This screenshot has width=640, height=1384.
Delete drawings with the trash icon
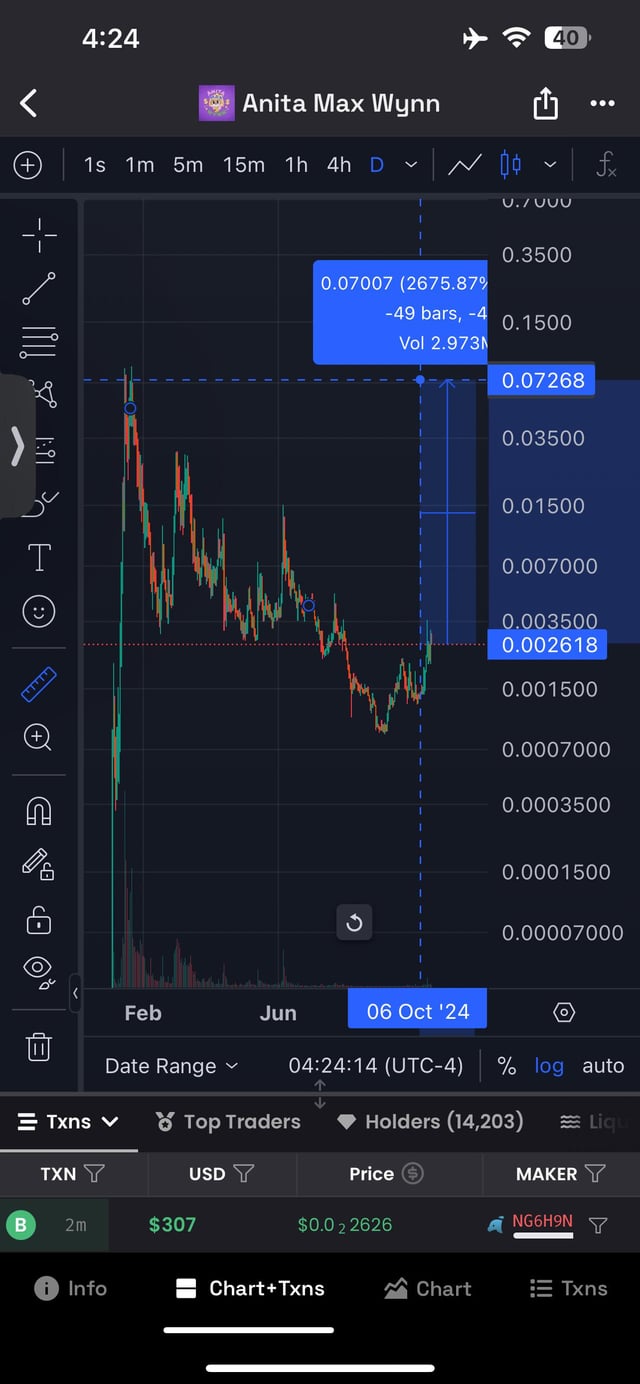pos(39,1047)
